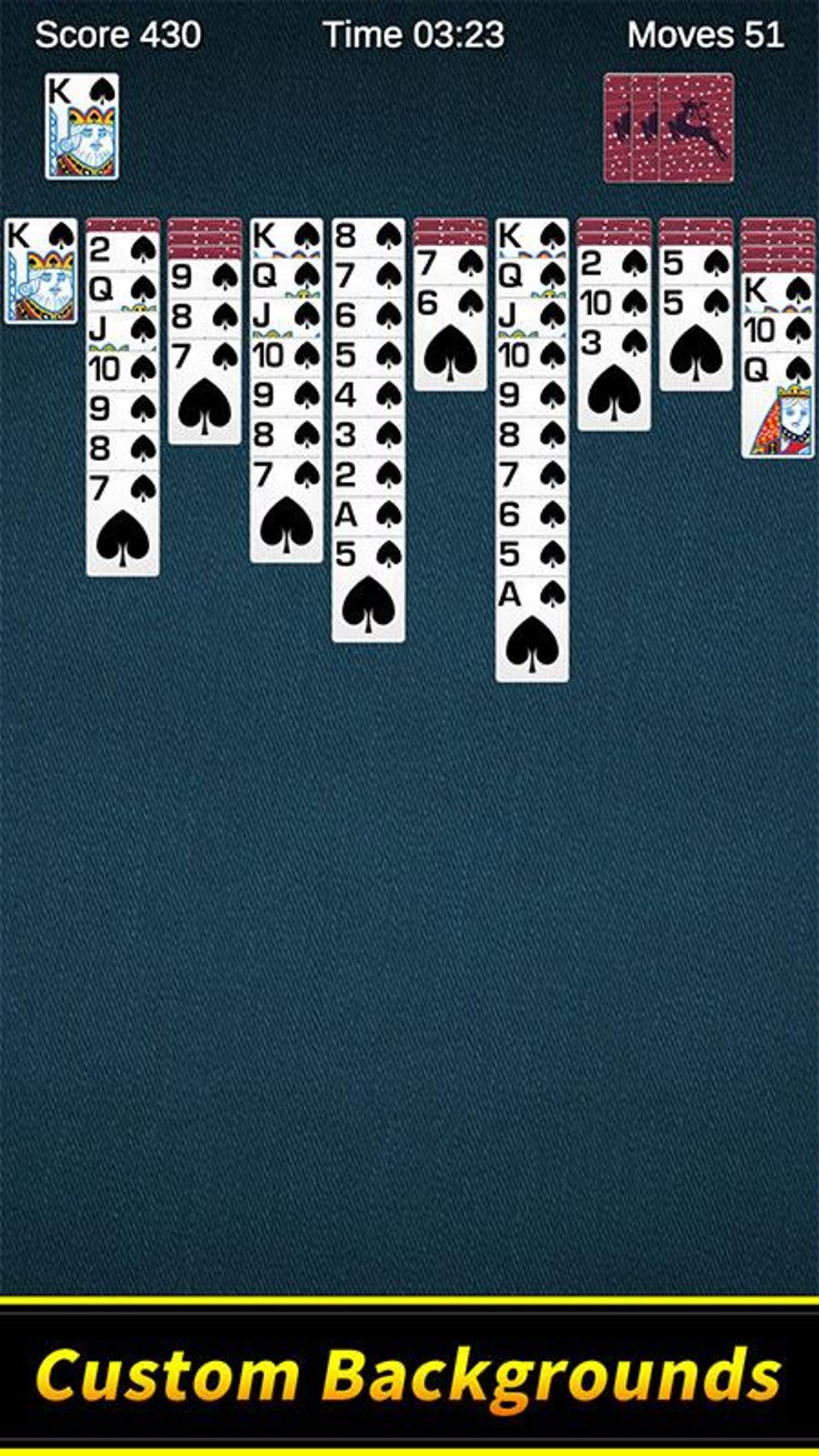Screen dimensions: 819x1456
Task: Select the Queen of spades below the 10
Action: click(777, 406)
